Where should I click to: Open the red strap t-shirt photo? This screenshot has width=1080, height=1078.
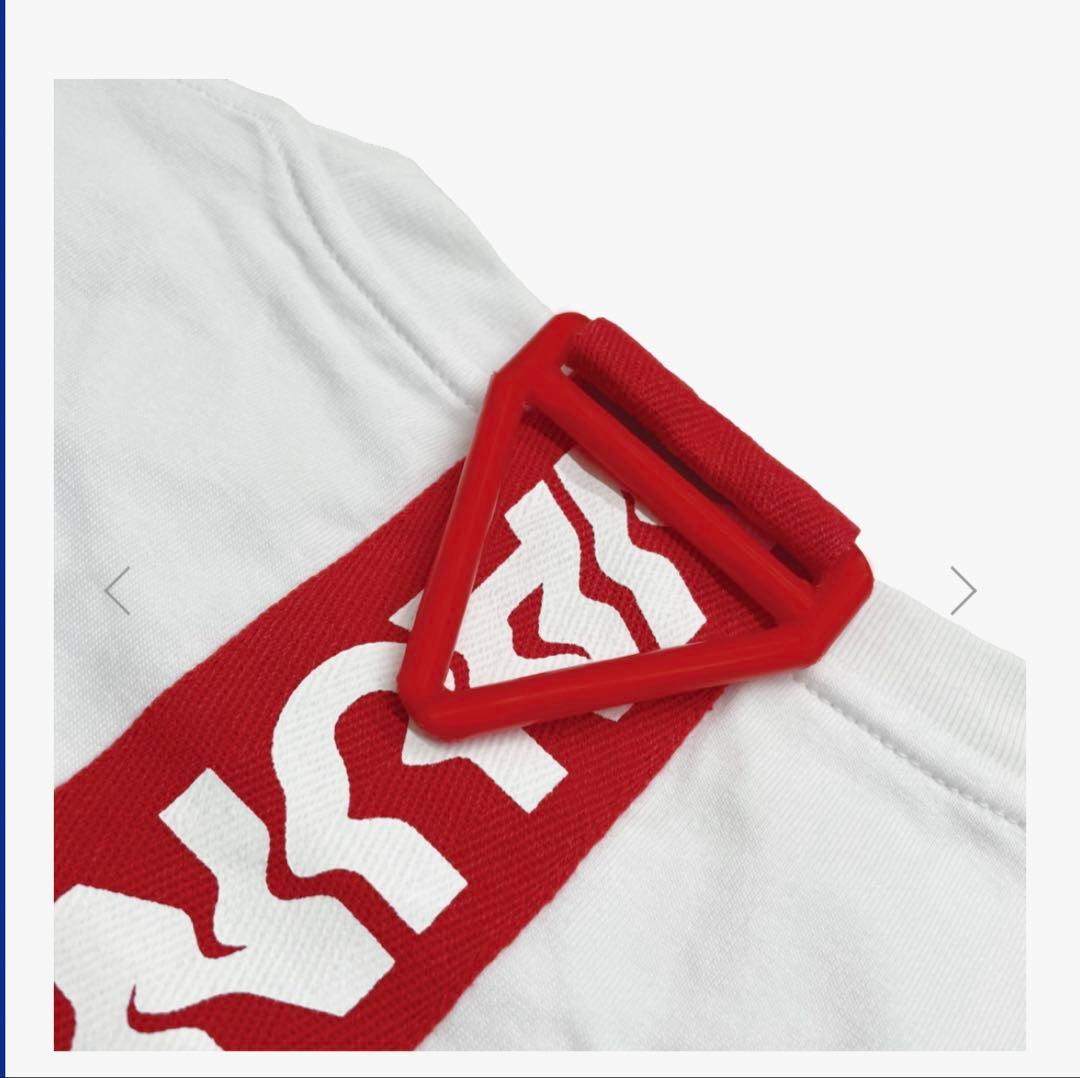click(x=540, y=564)
